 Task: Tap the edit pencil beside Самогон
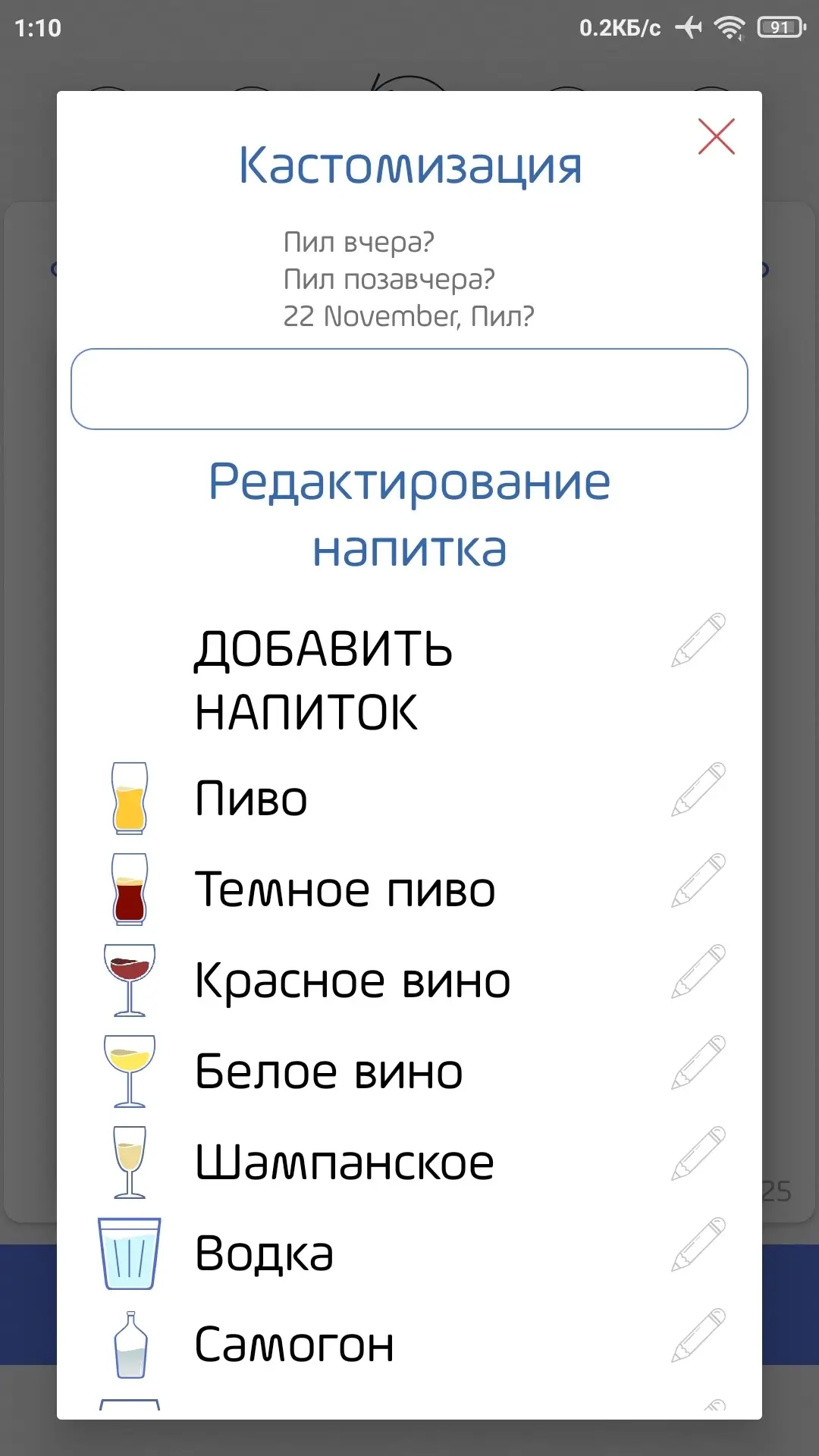(x=698, y=1336)
